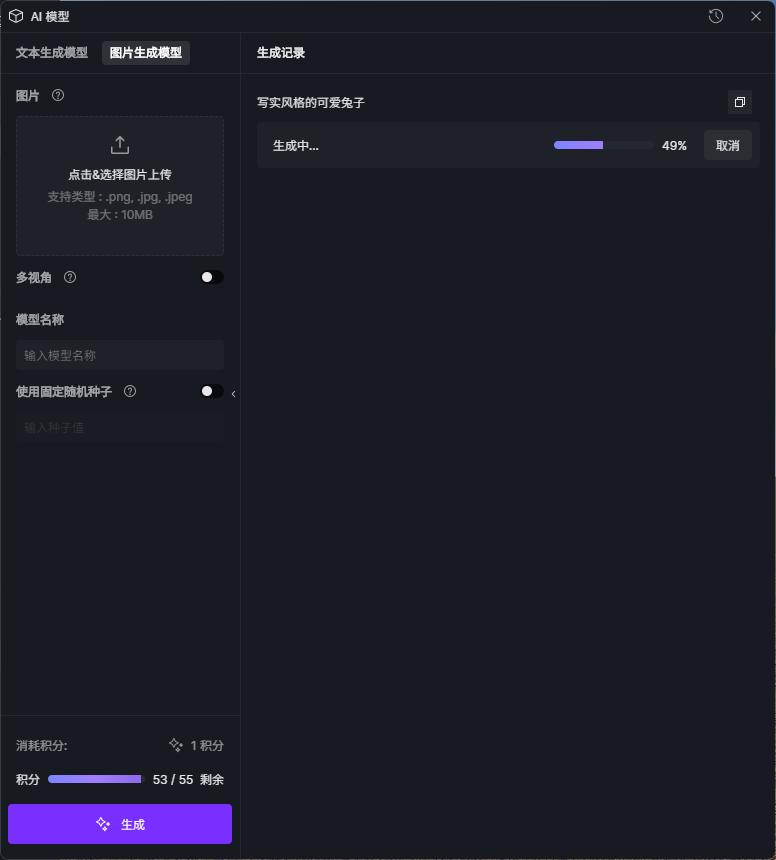Image resolution: width=776 pixels, height=860 pixels.
Task: Show help for the 图片 field
Action: coord(58,96)
